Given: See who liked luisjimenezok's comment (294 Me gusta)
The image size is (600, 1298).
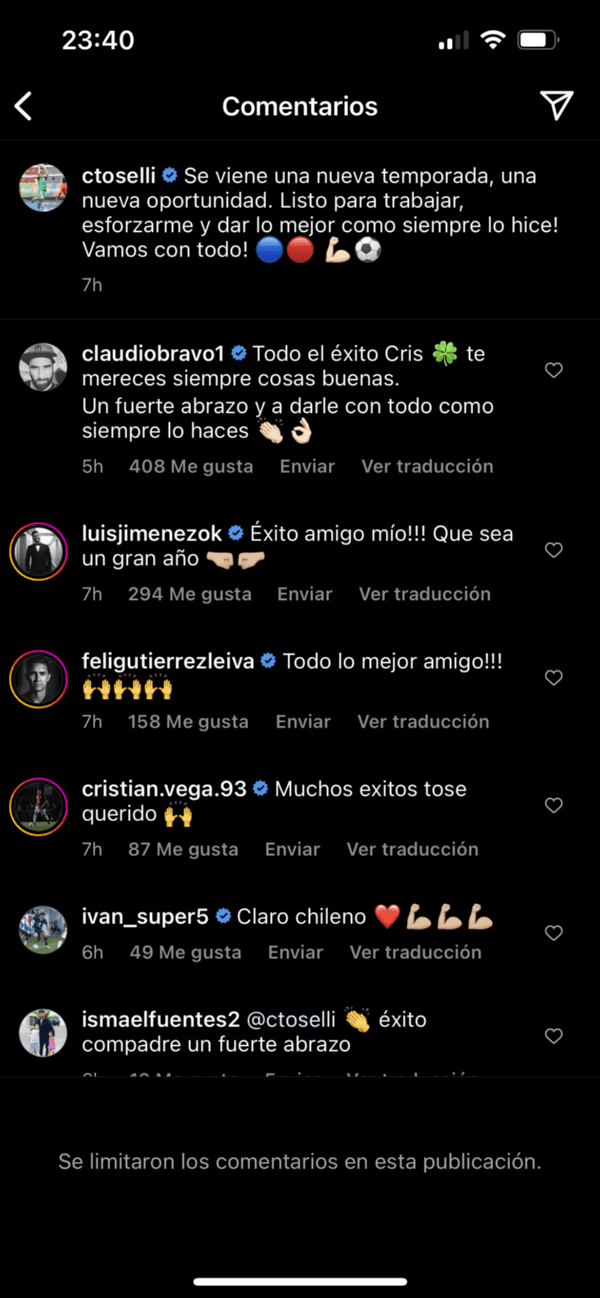Looking at the screenshot, I should [x=190, y=594].
